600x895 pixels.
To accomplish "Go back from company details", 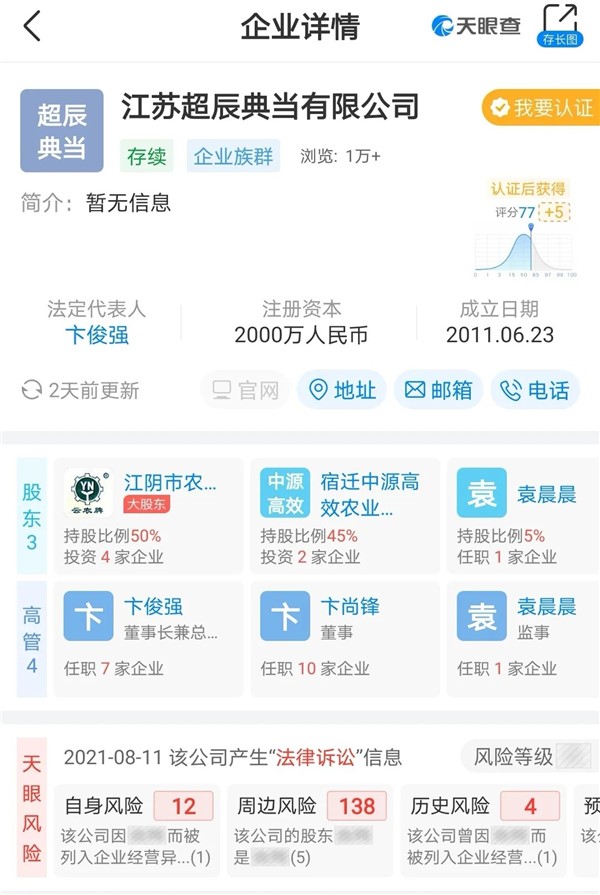I will [x=32, y=26].
